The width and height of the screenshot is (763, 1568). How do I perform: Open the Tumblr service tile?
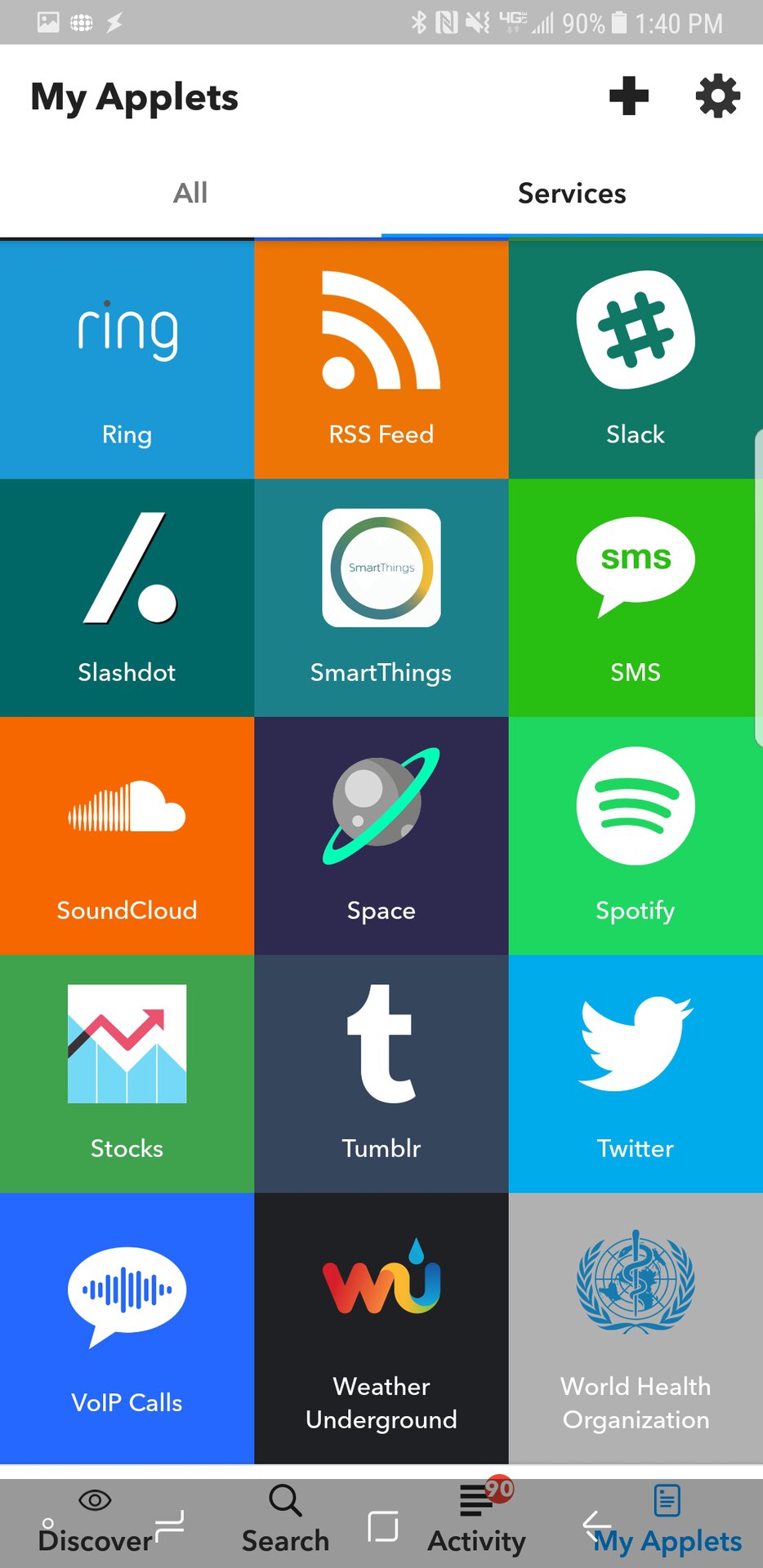[381, 1073]
